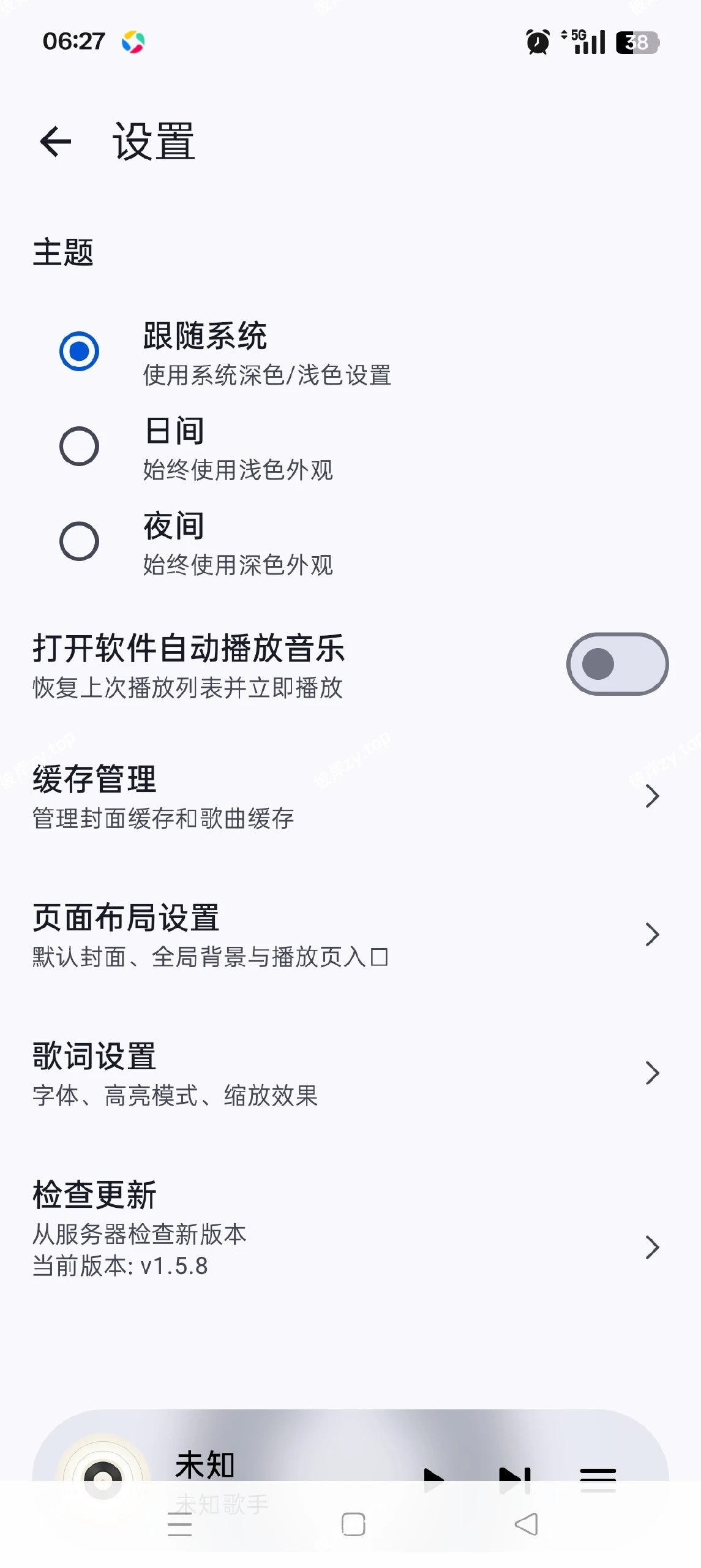Select 日间 to always use light theme
The image size is (701, 1568).
(78, 445)
